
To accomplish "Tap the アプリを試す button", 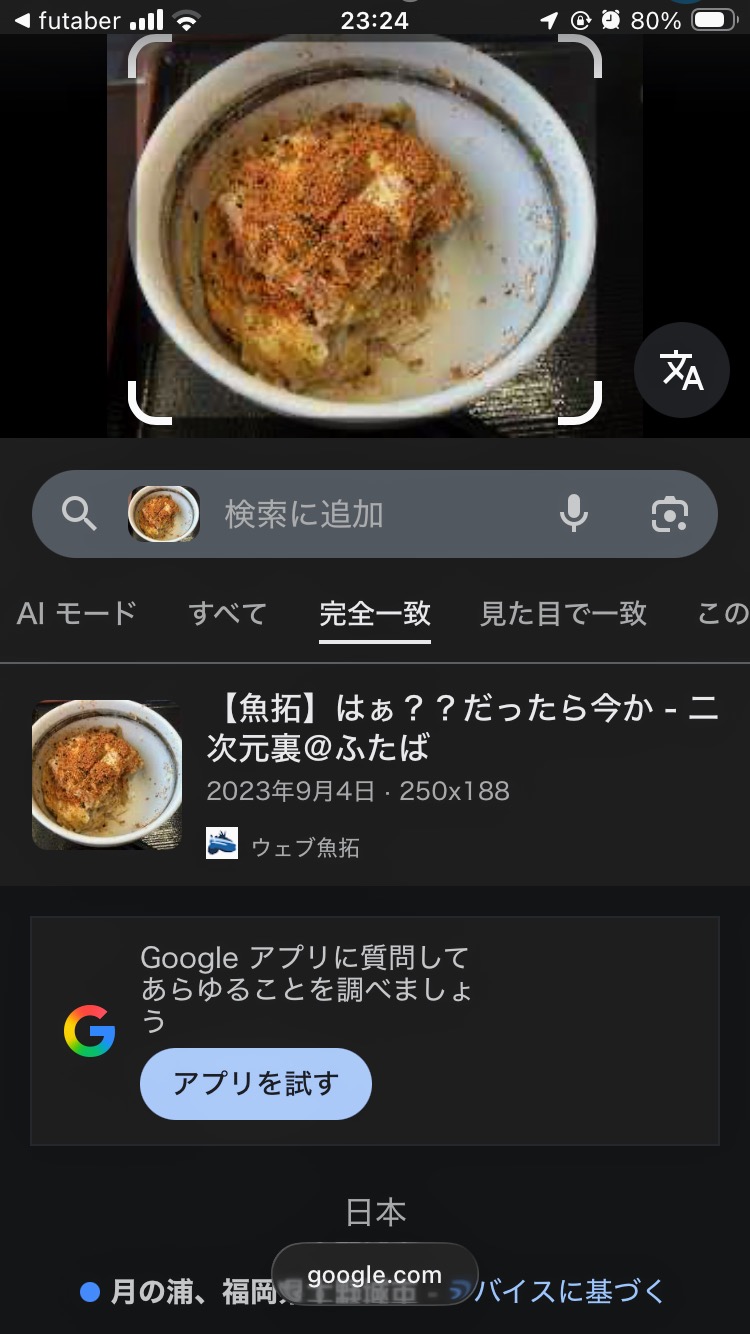I will (x=256, y=1083).
